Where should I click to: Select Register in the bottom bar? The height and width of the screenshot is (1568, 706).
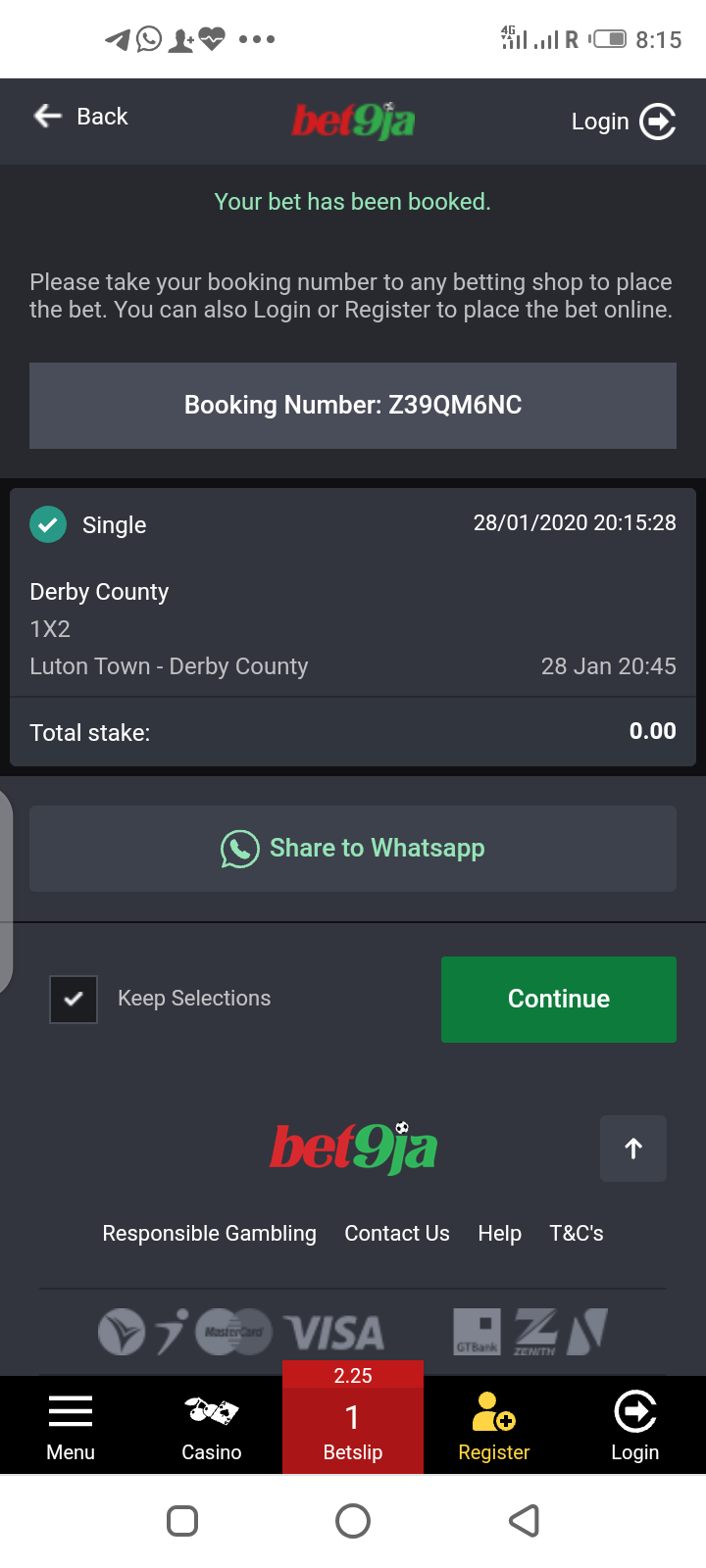click(494, 1426)
